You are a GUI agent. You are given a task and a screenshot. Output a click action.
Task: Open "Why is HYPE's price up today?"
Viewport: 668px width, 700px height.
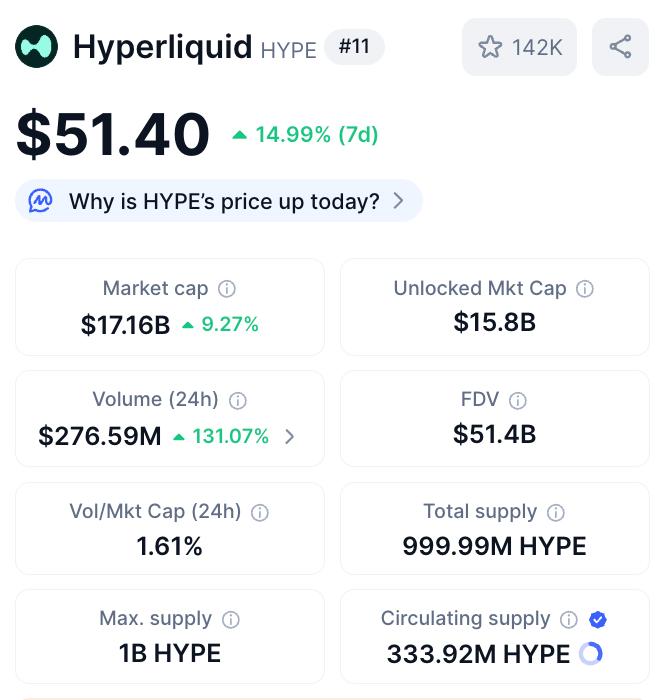pyautogui.click(x=219, y=201)
